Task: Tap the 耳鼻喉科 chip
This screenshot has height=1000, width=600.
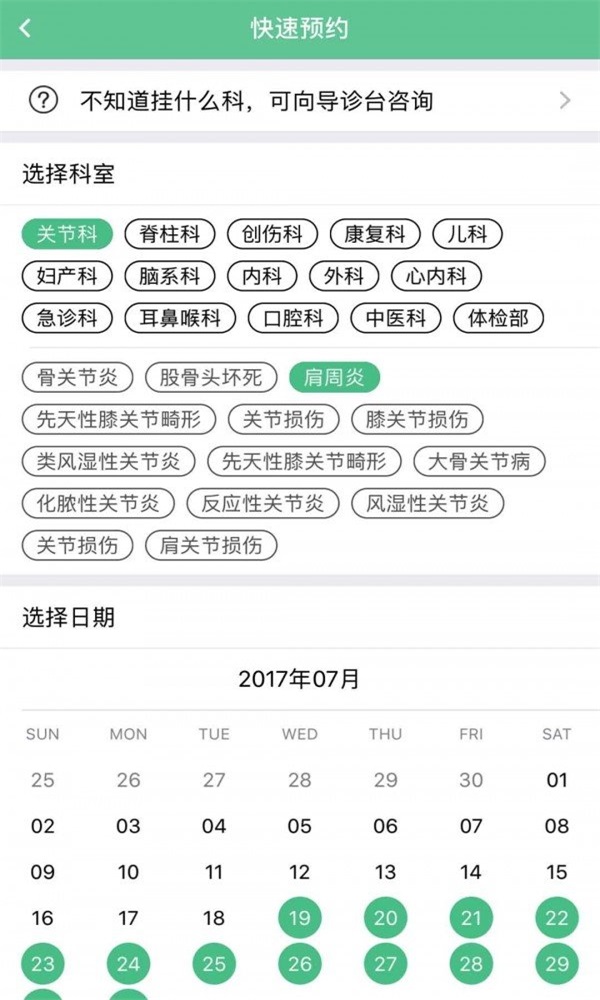Action: 180,318
